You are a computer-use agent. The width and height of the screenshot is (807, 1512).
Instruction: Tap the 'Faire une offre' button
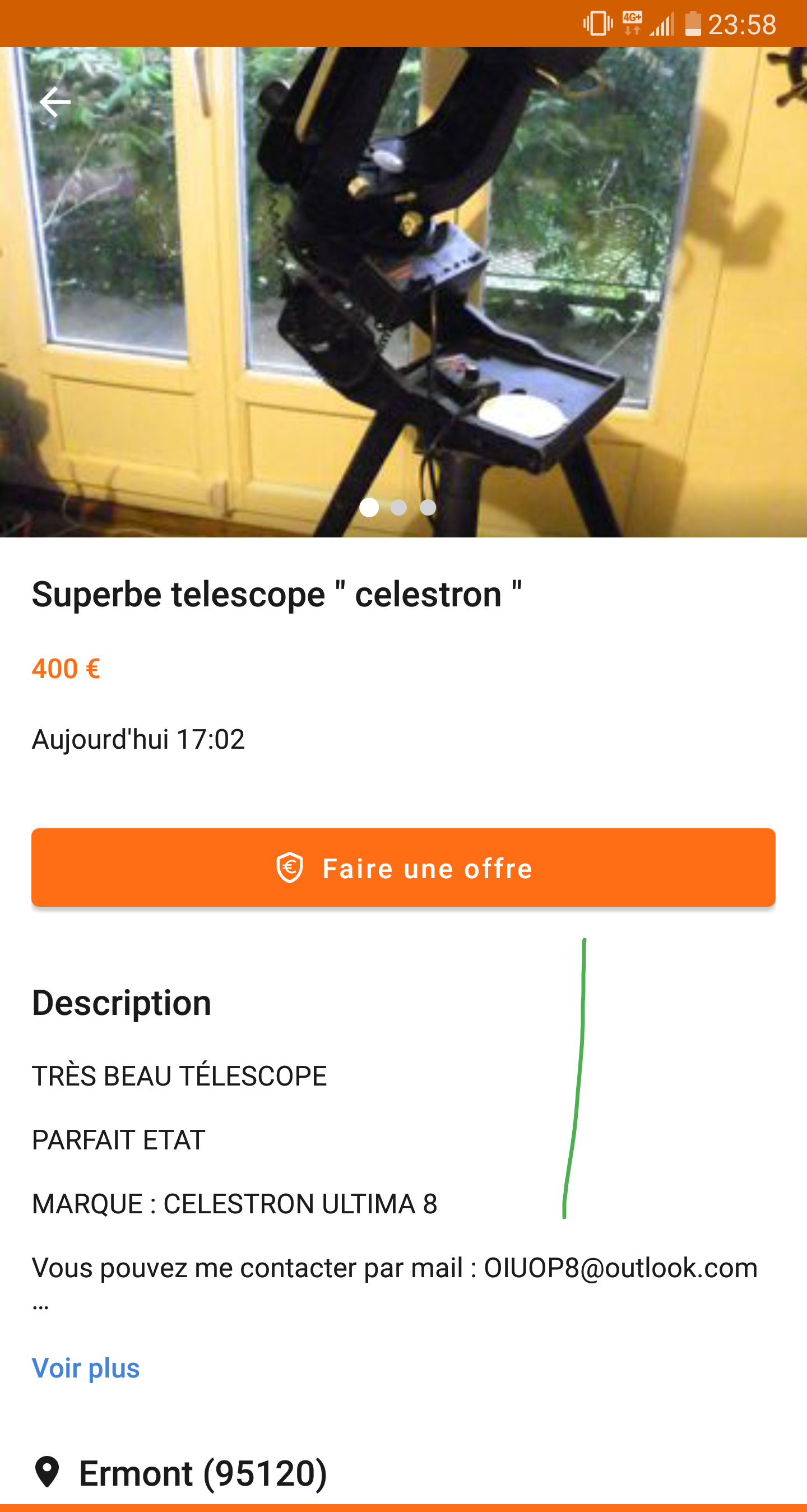[403, 868]
